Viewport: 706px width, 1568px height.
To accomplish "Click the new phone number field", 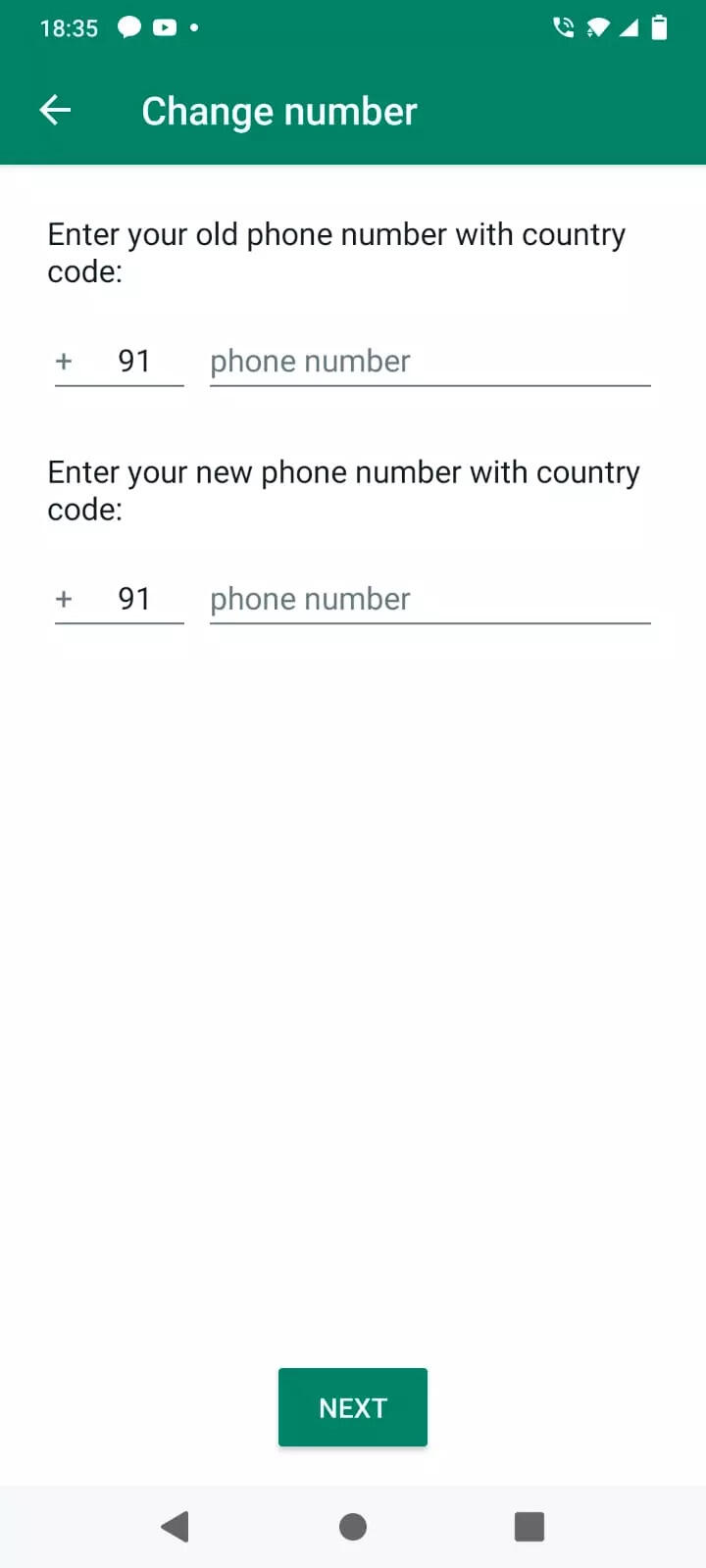I will 429,599.
